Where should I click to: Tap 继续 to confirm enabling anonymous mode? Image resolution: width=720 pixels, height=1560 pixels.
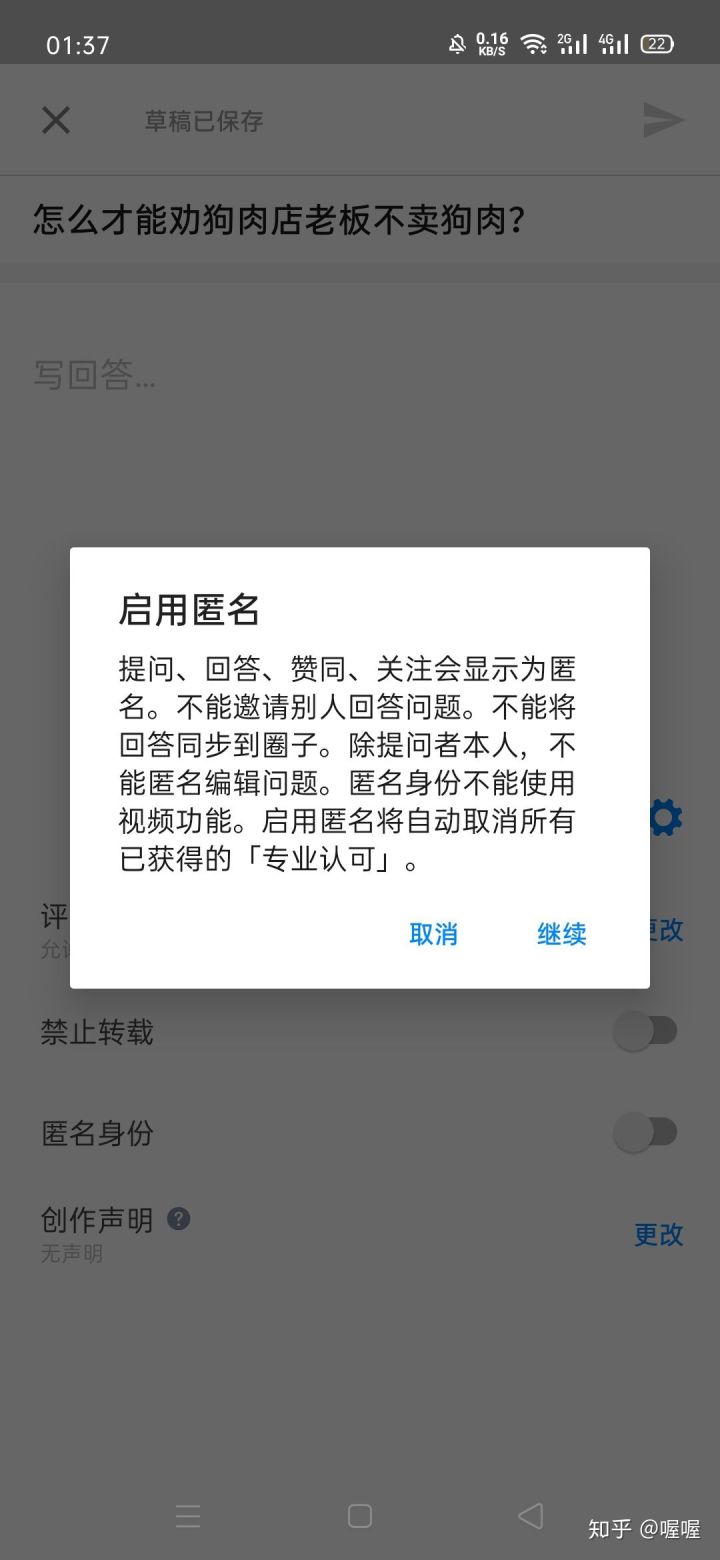tap(561, 934)
